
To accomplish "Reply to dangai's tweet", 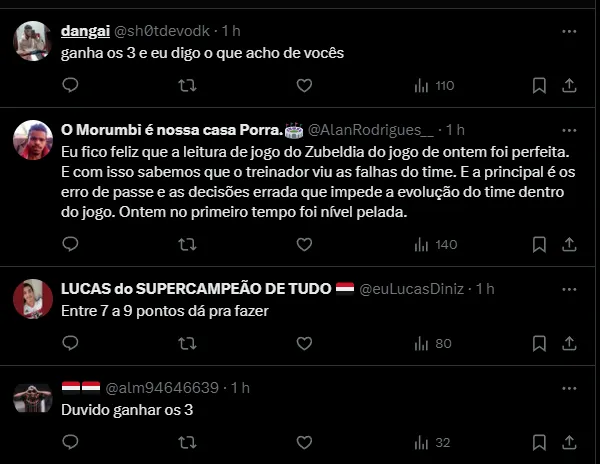I will click(70, 86).
